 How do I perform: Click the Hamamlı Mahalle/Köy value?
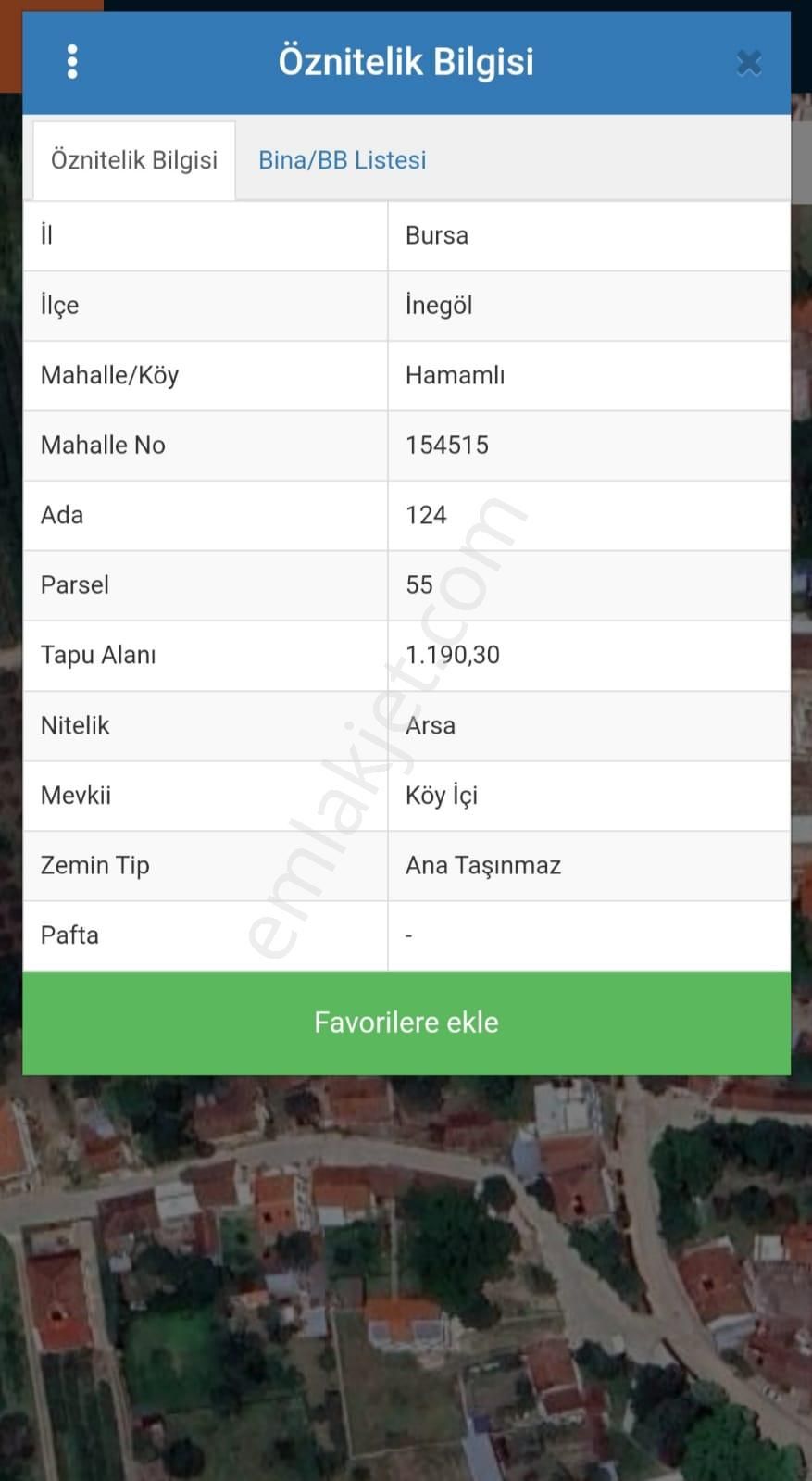tap(455, 375)
